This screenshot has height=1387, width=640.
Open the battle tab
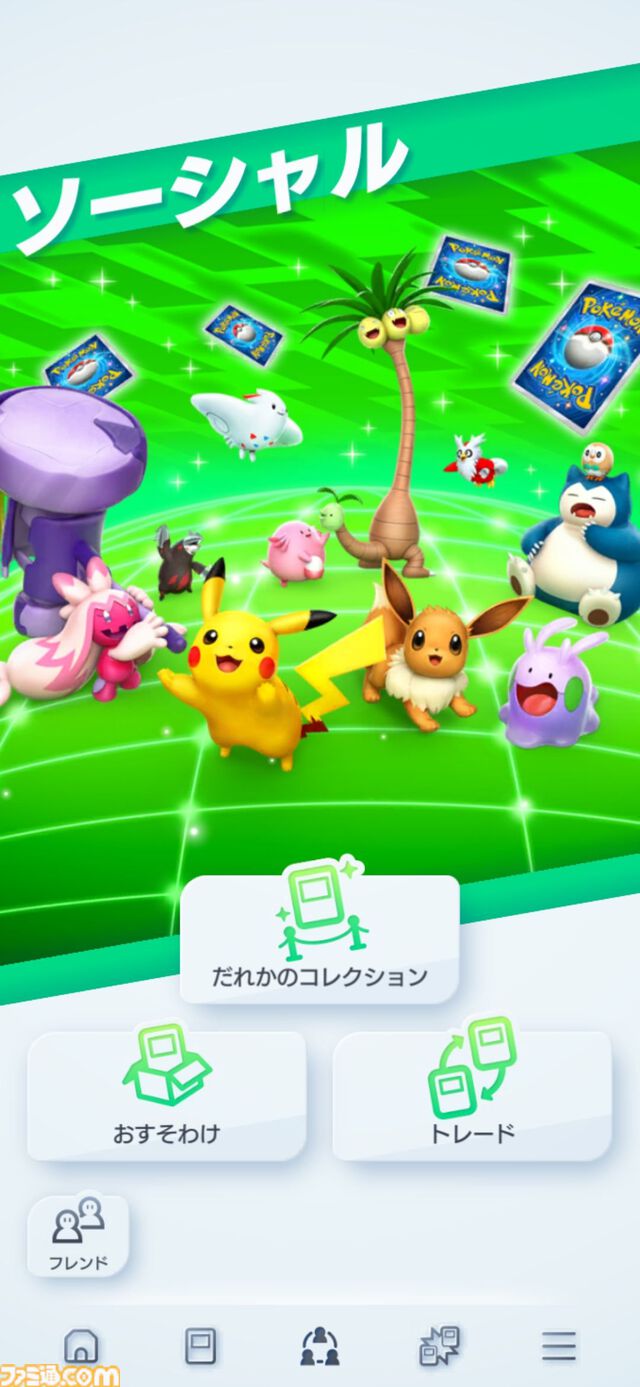tap(439, 1346)
